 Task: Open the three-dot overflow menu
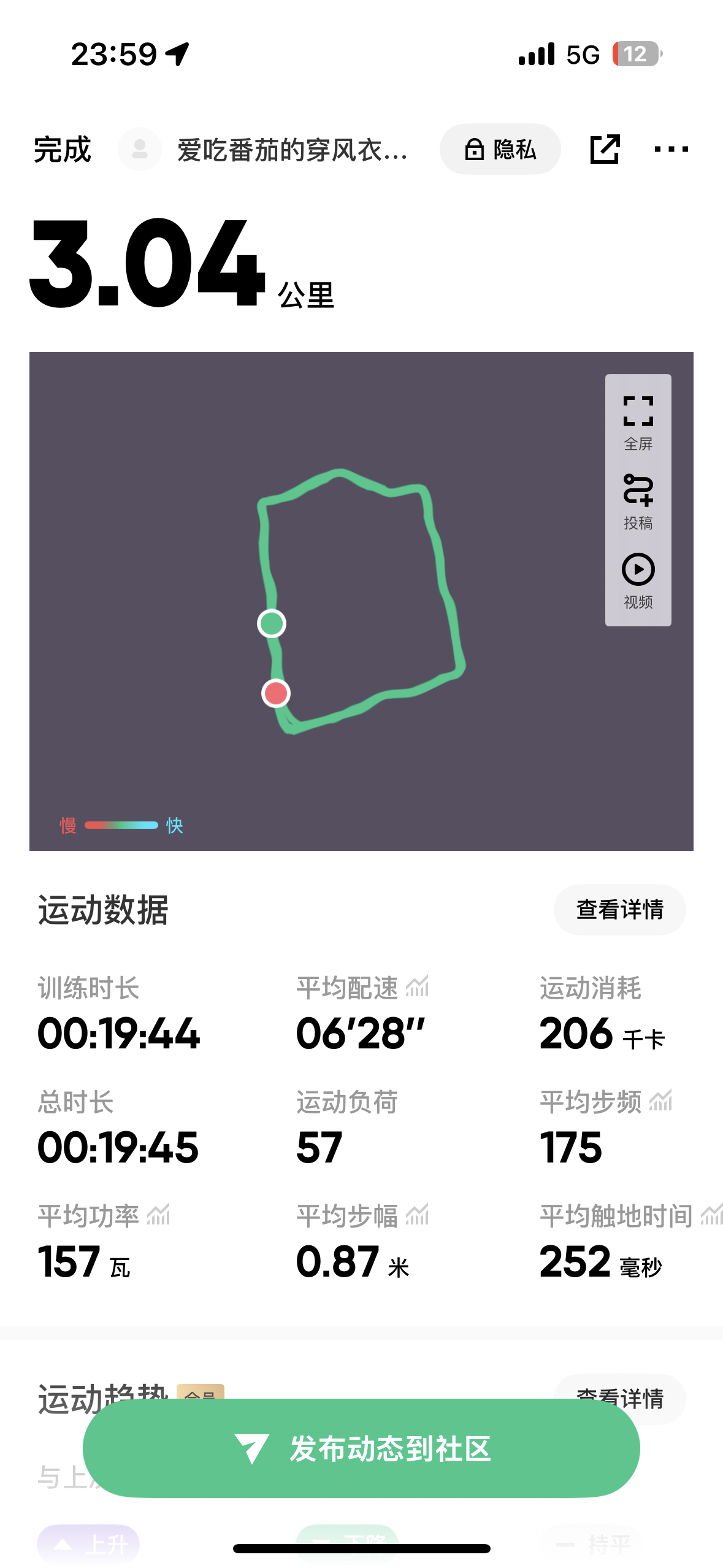pyautogui.click(x=671, y=149)
